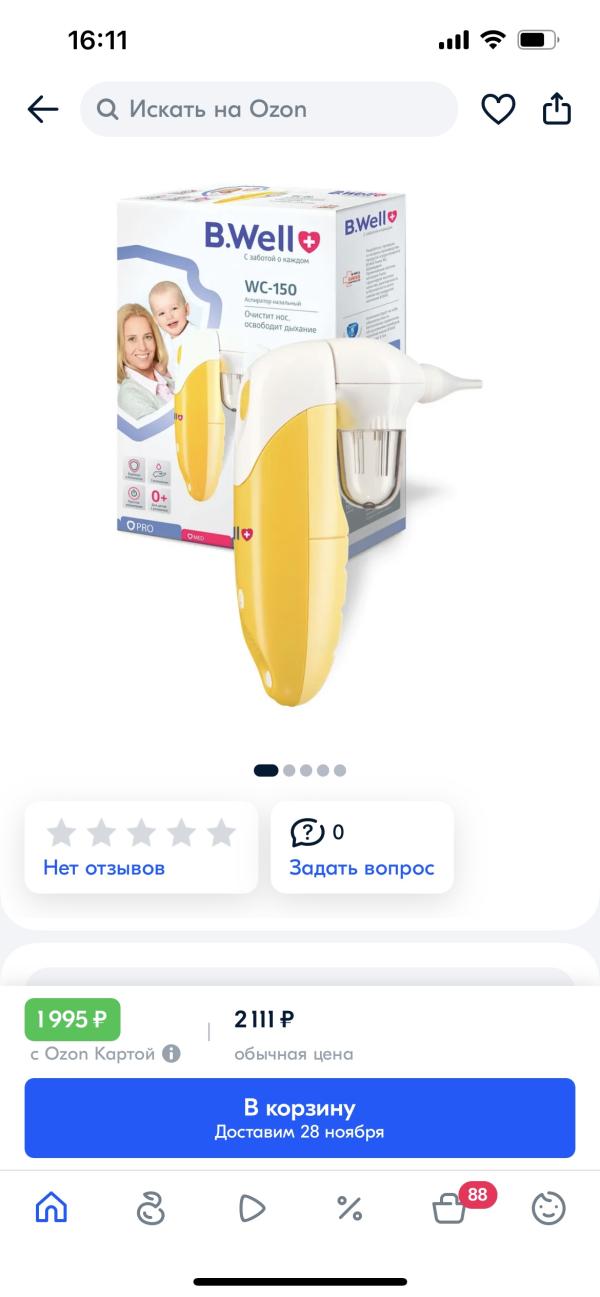600x1297 pixels.
Task: Show info about the Ozon Card price
Action: coord(172,1054)
